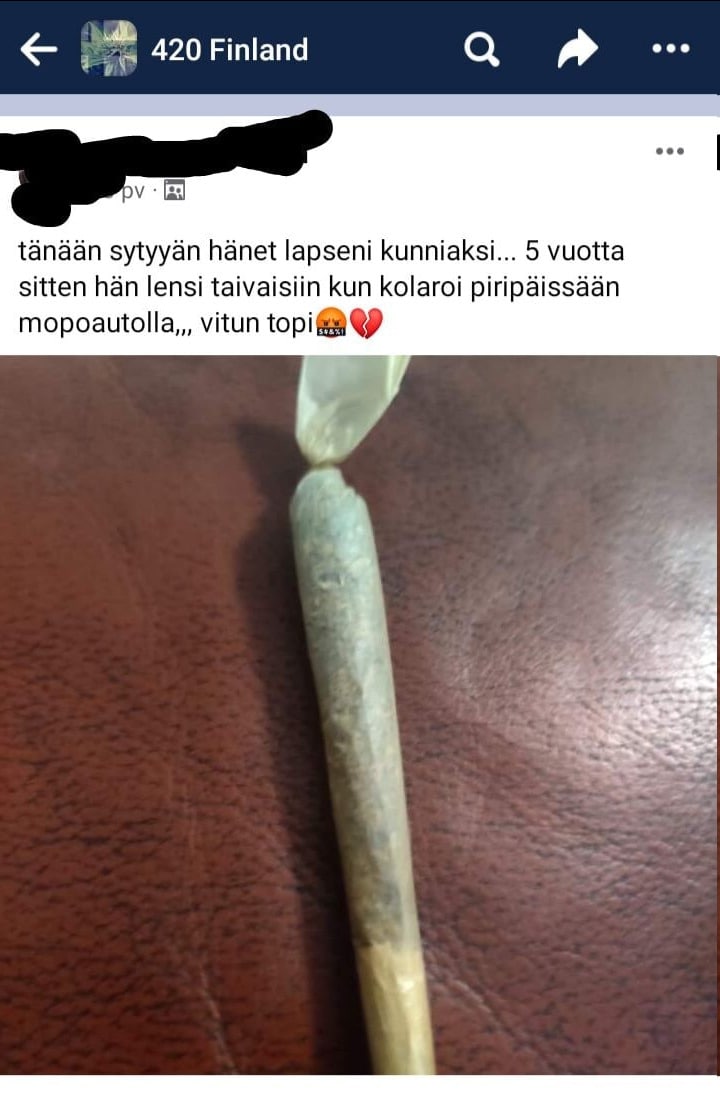Open the post photo in full view
Viewport: 720px width, 1098px height.
(360, 714)
